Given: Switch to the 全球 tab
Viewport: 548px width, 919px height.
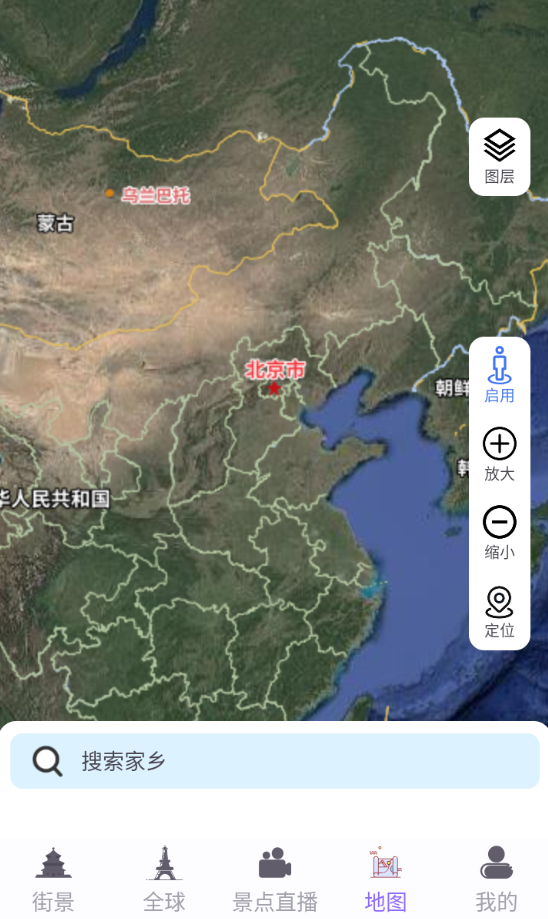Looking at the screenshot, I should coord(164,879).
